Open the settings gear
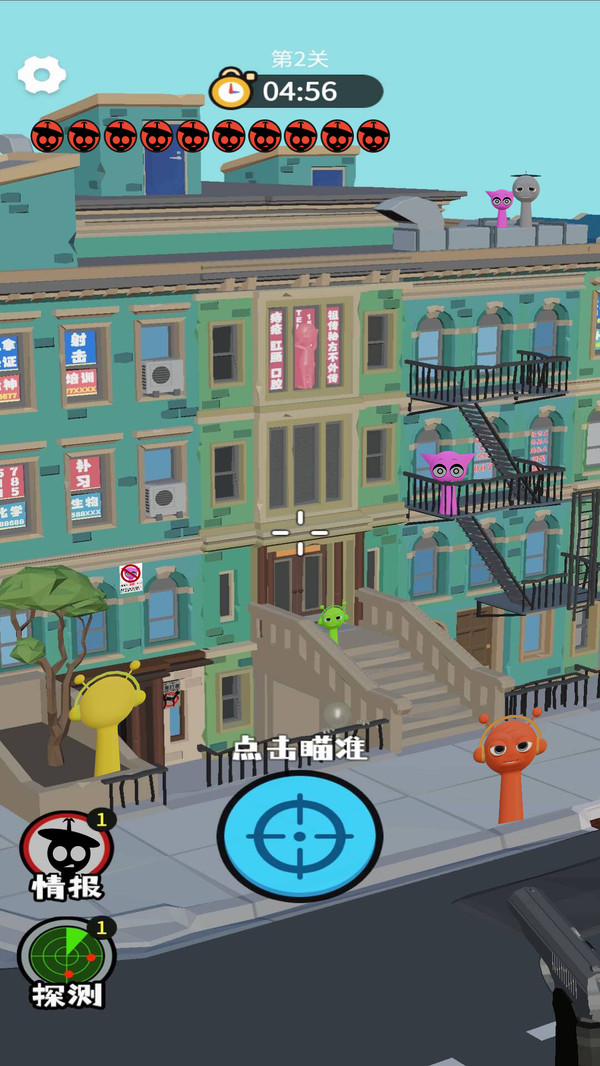 click(x=41, y=74)
